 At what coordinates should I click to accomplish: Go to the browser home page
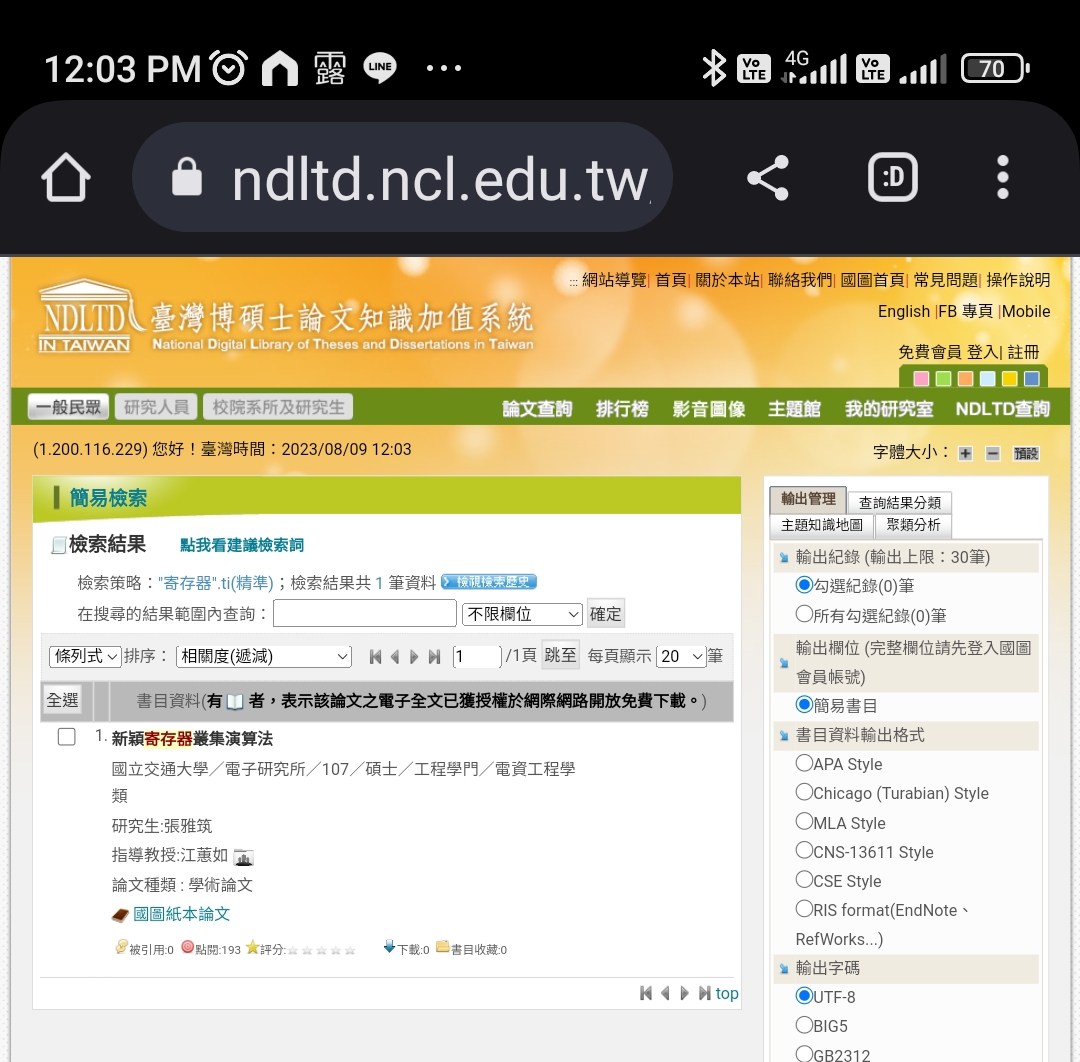66,178
